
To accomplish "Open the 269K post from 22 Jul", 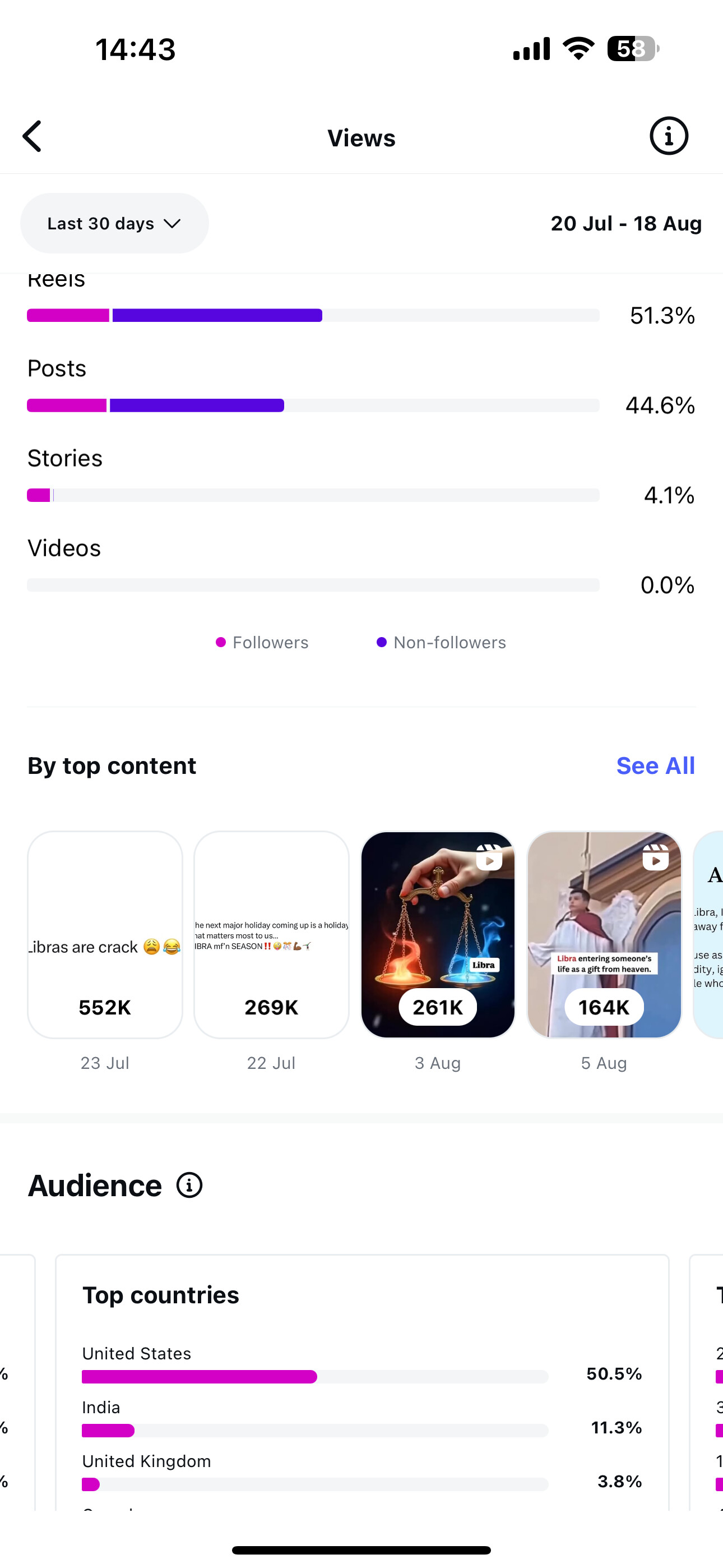I will [x=271, y=934].
